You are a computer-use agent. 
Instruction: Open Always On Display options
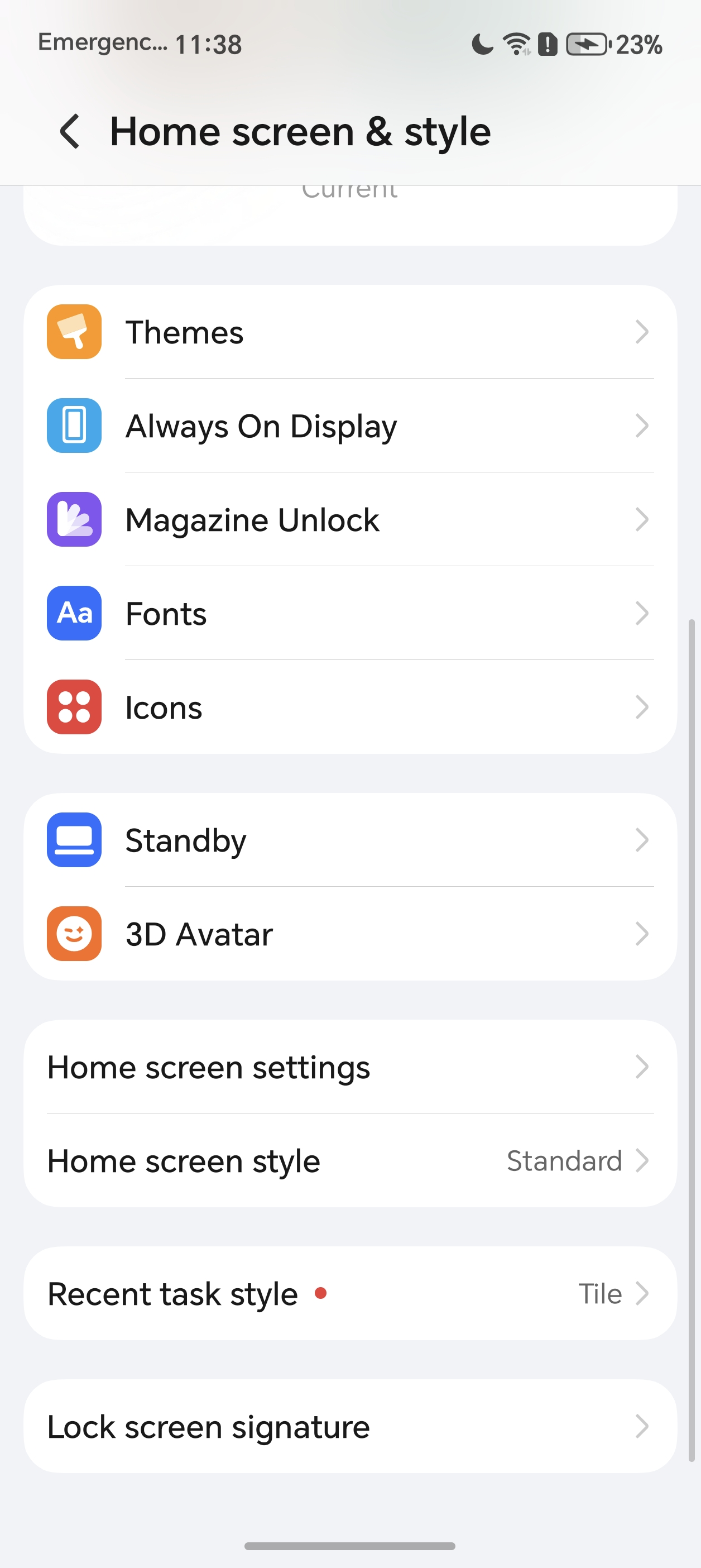coord(350,426)
